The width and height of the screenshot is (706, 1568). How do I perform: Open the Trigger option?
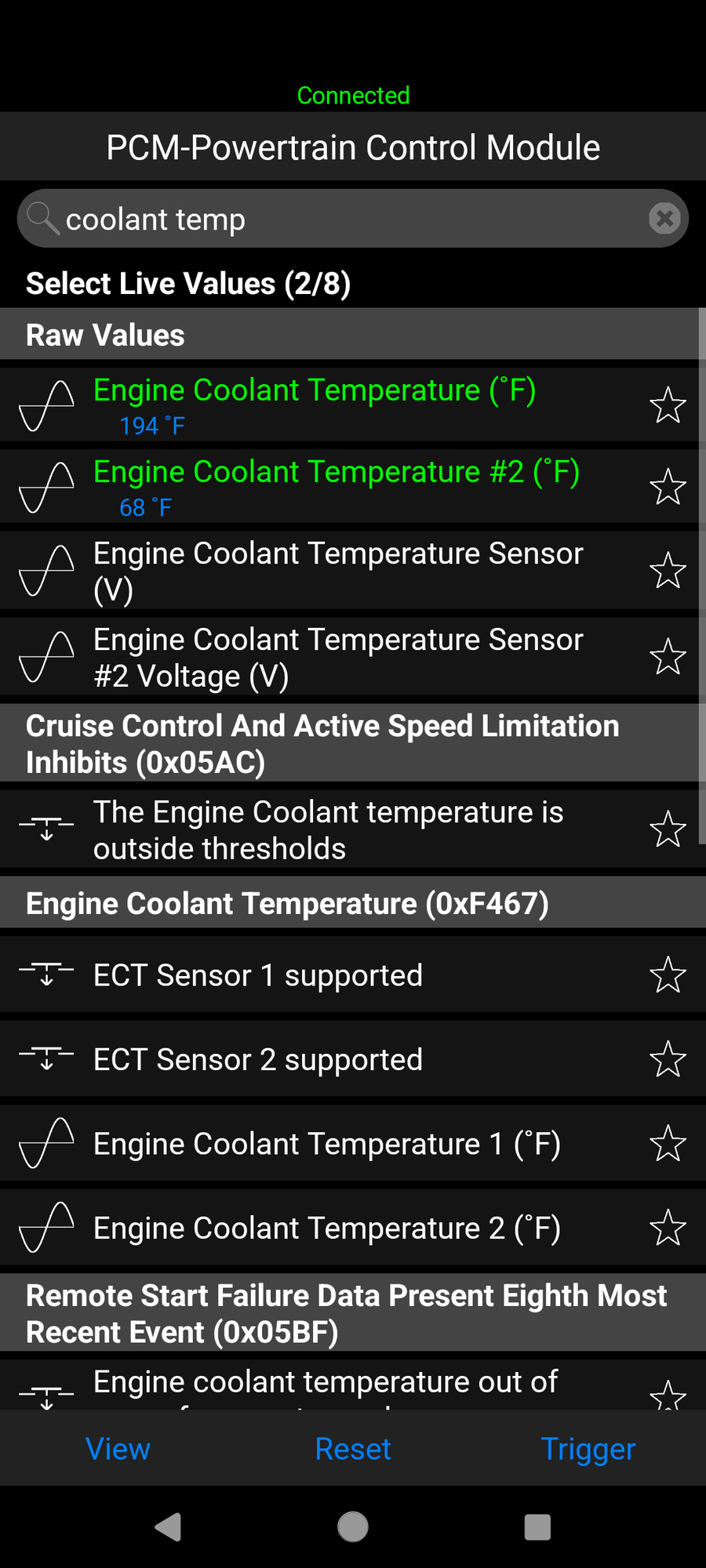[588, 1449]
